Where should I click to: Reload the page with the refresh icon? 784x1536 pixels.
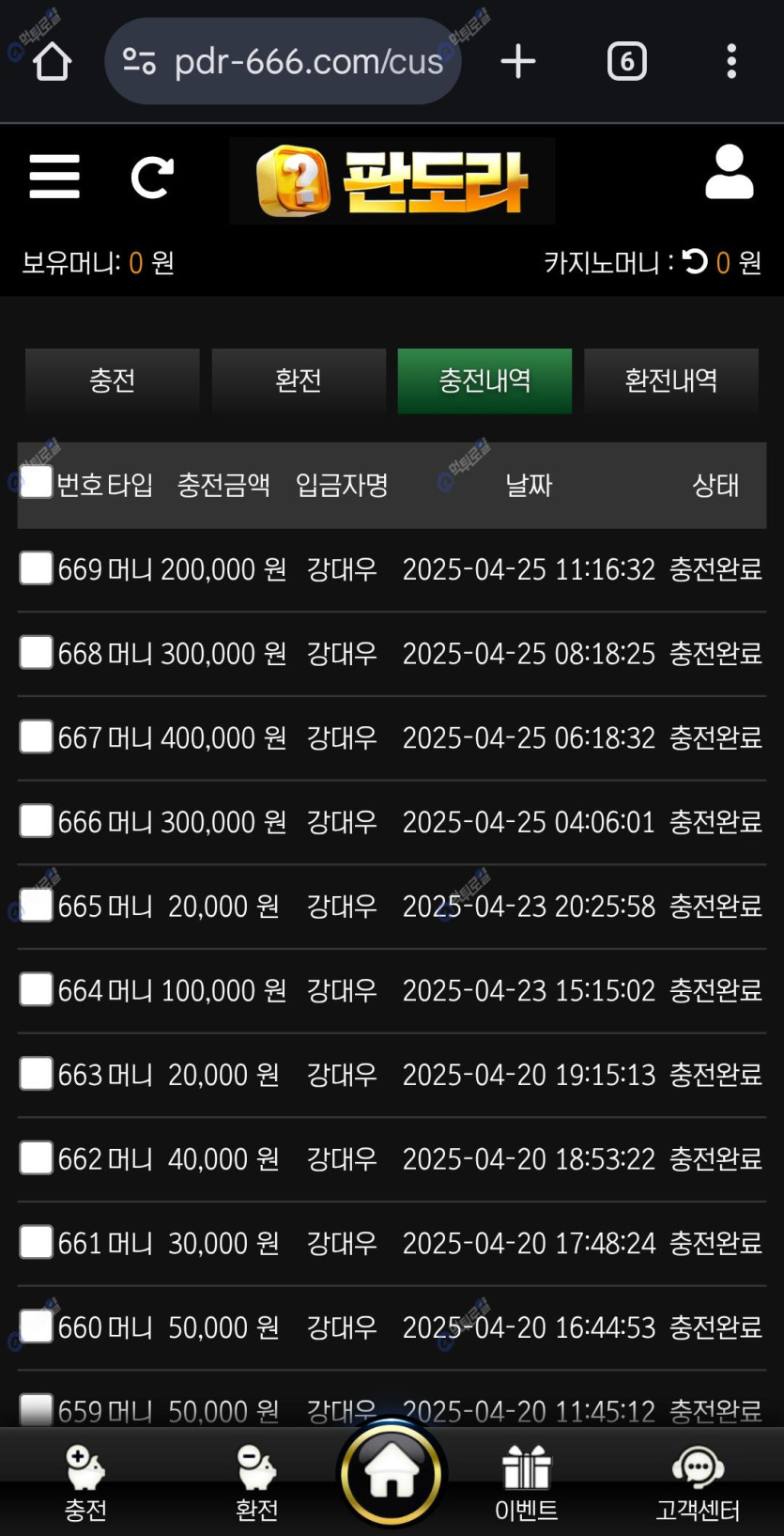click(x=152, y=177)
